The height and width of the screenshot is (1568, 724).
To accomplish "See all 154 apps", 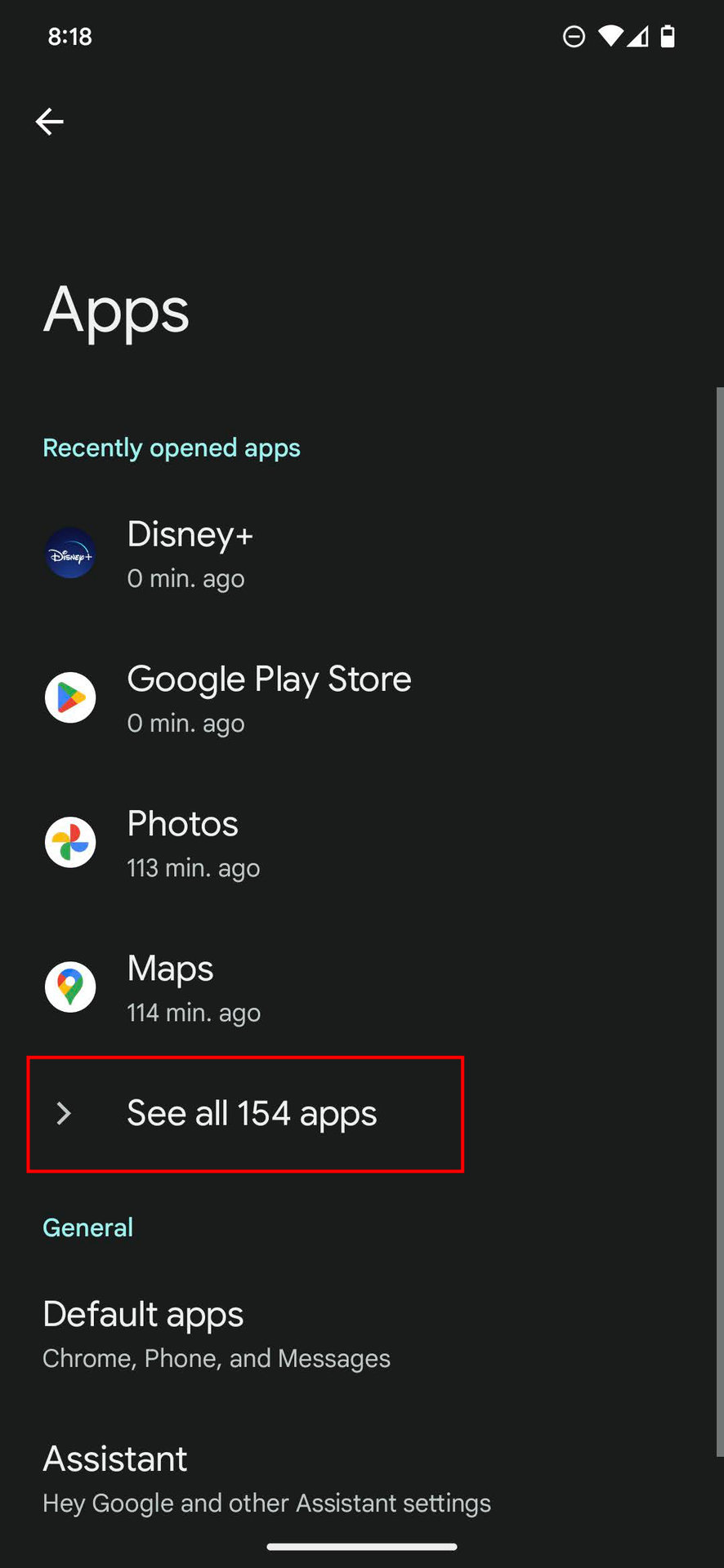I will [x=251, y=1114].
